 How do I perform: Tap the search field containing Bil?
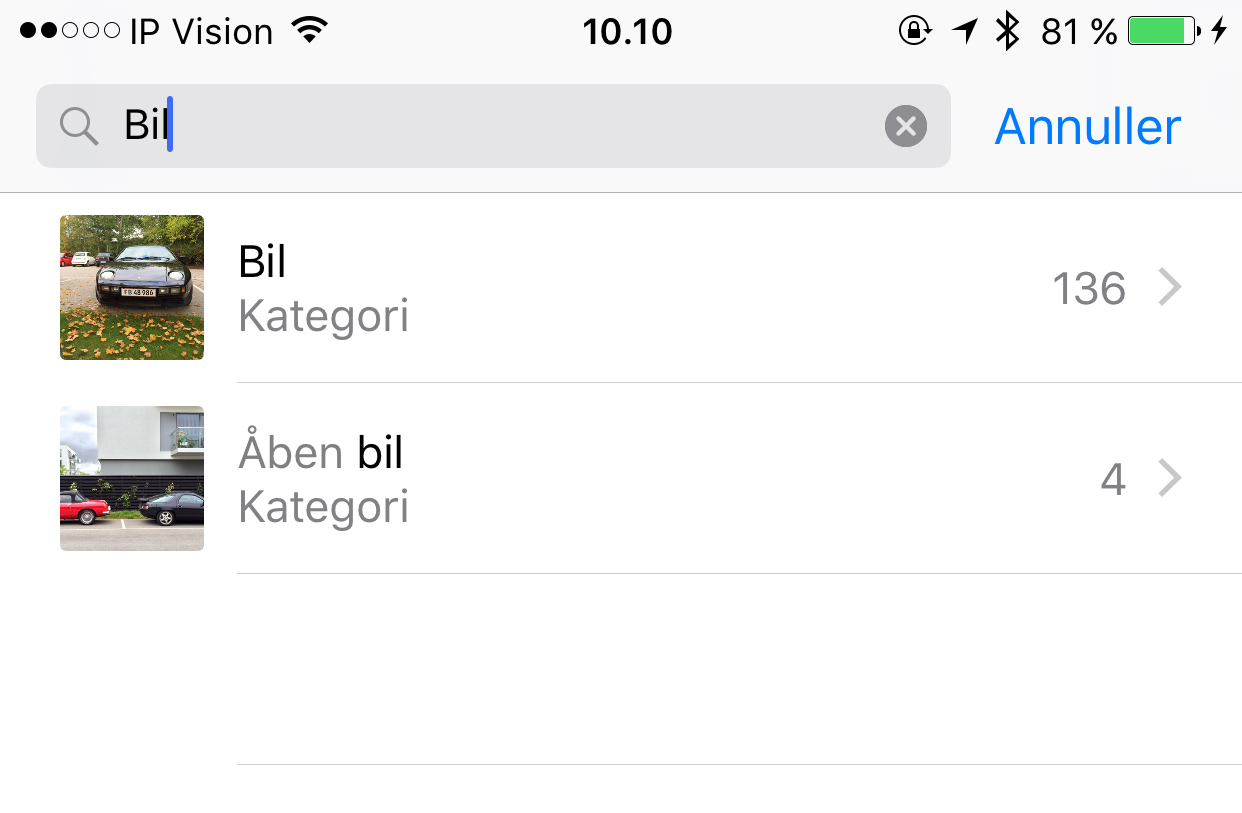[500, 126]
